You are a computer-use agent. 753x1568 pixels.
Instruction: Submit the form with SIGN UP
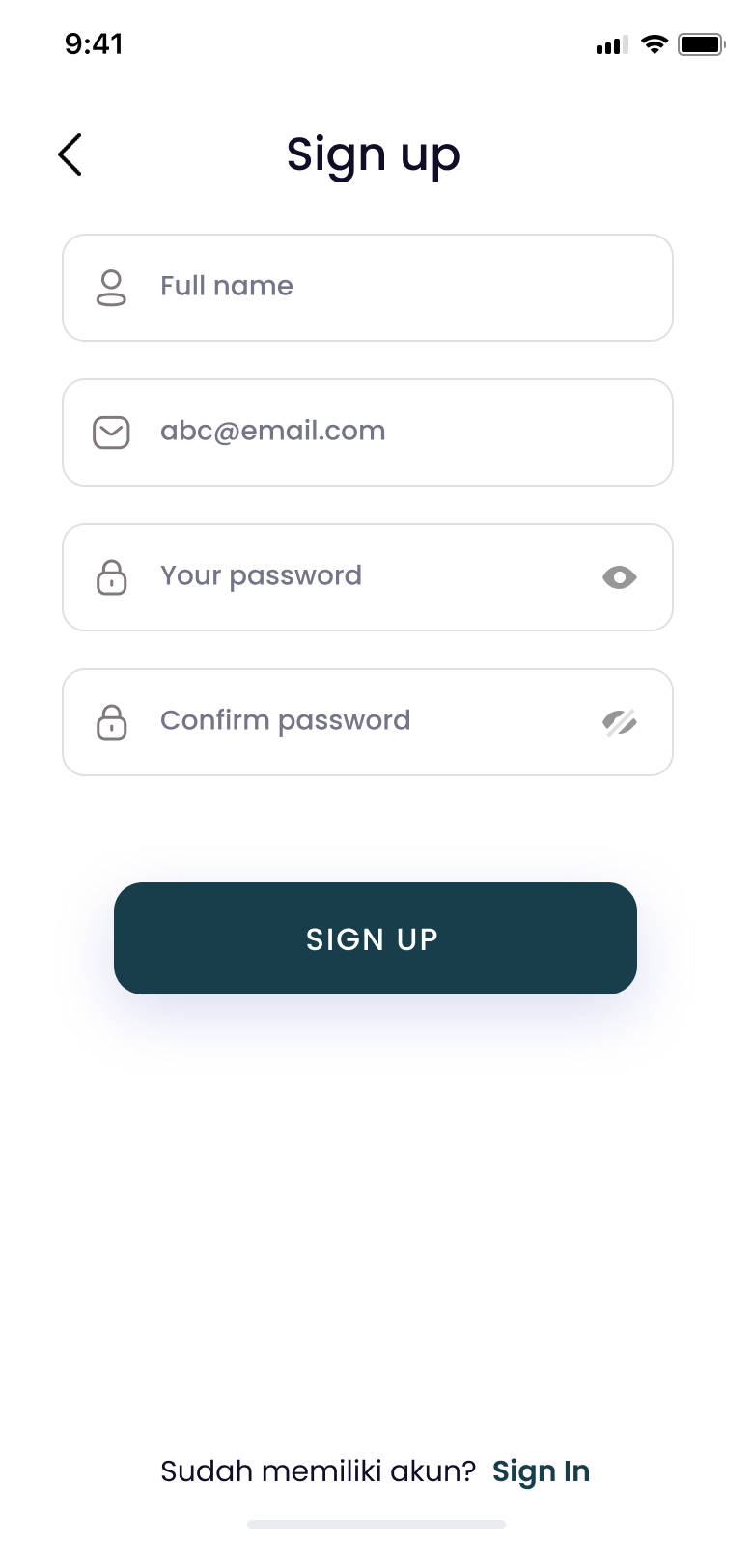click(376, 938)
